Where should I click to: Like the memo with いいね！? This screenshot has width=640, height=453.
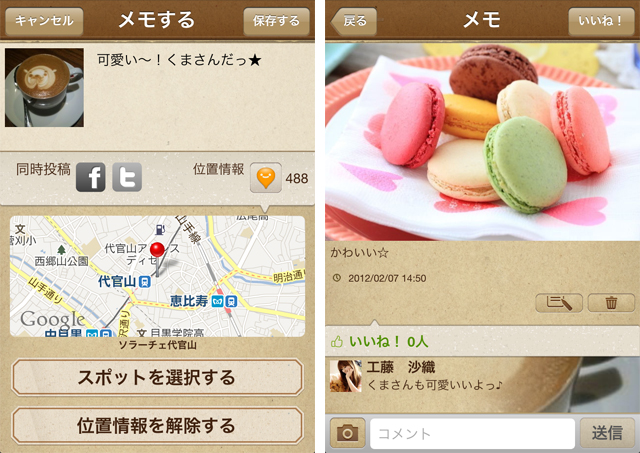point(599,21)
